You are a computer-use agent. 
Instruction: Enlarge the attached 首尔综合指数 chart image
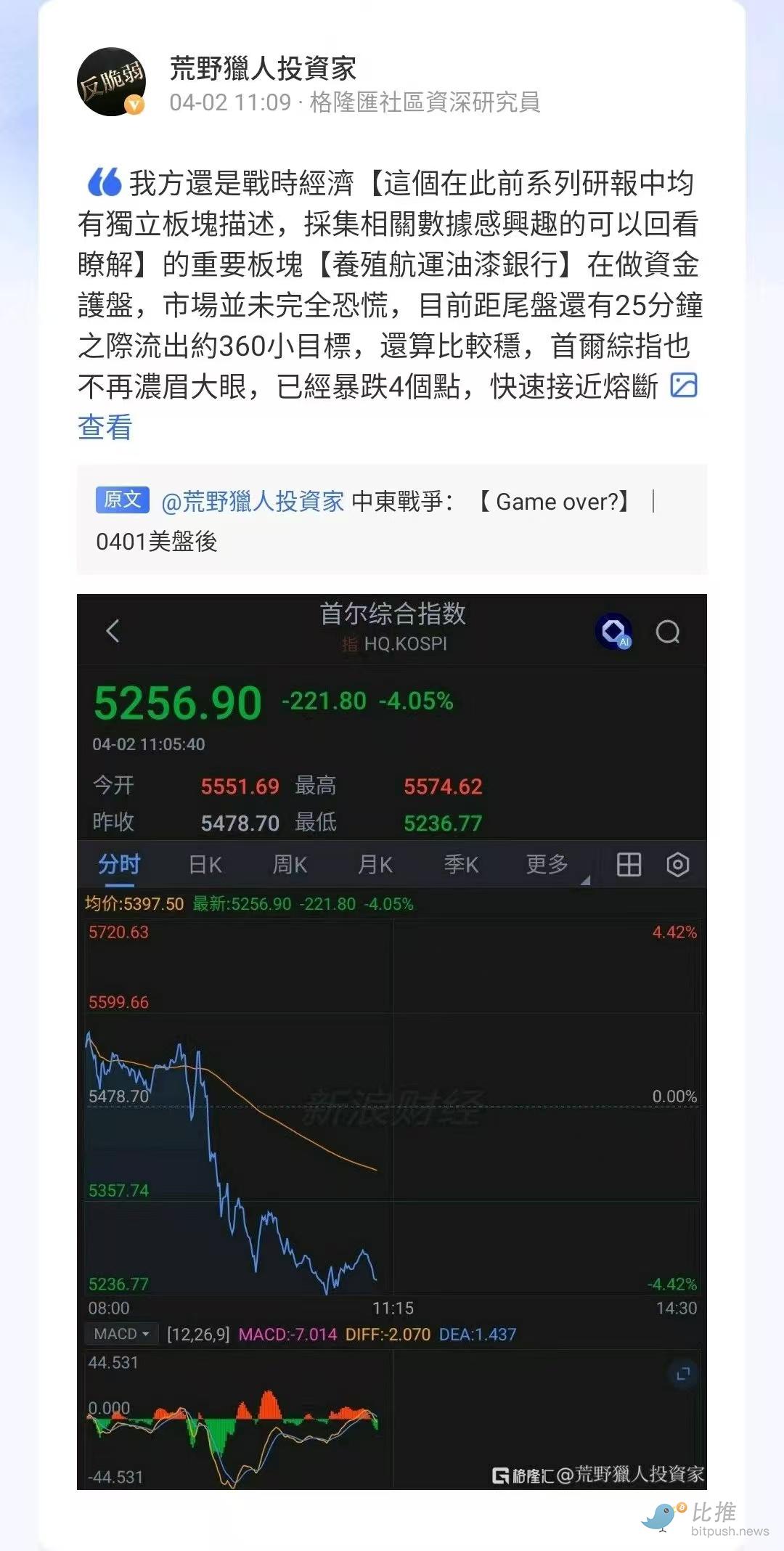(x=392, y=1041)
